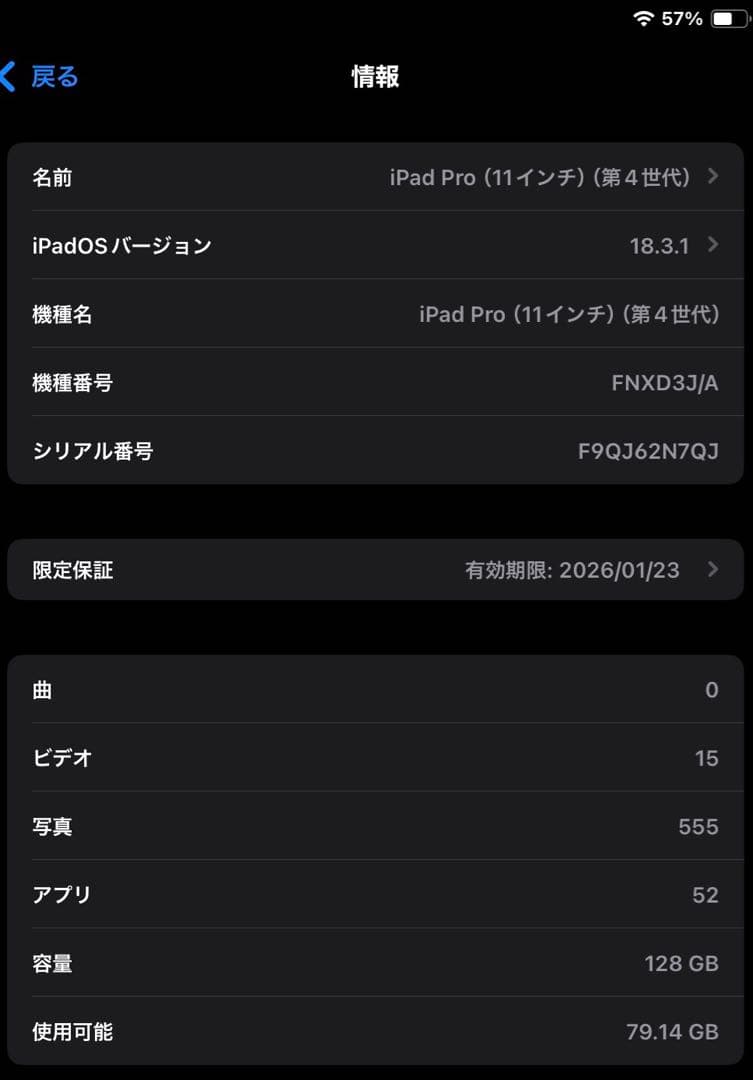Tap the ビデオ row showing 15 videos
Image resolution: width=753 pixels, height=1080 pixels.
point(376,757)
